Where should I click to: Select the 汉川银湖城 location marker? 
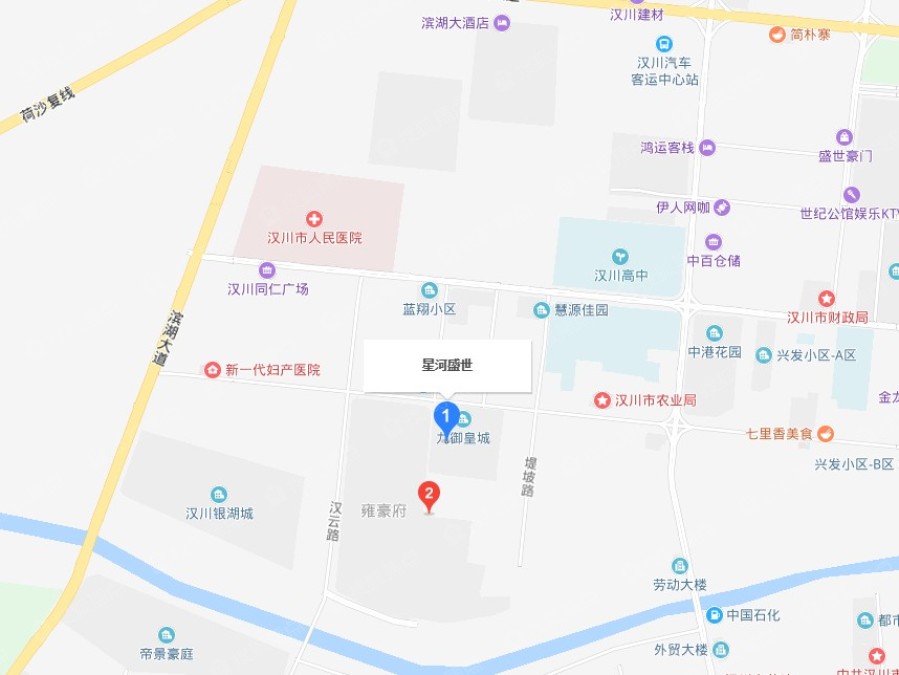(x=219, y=494)
